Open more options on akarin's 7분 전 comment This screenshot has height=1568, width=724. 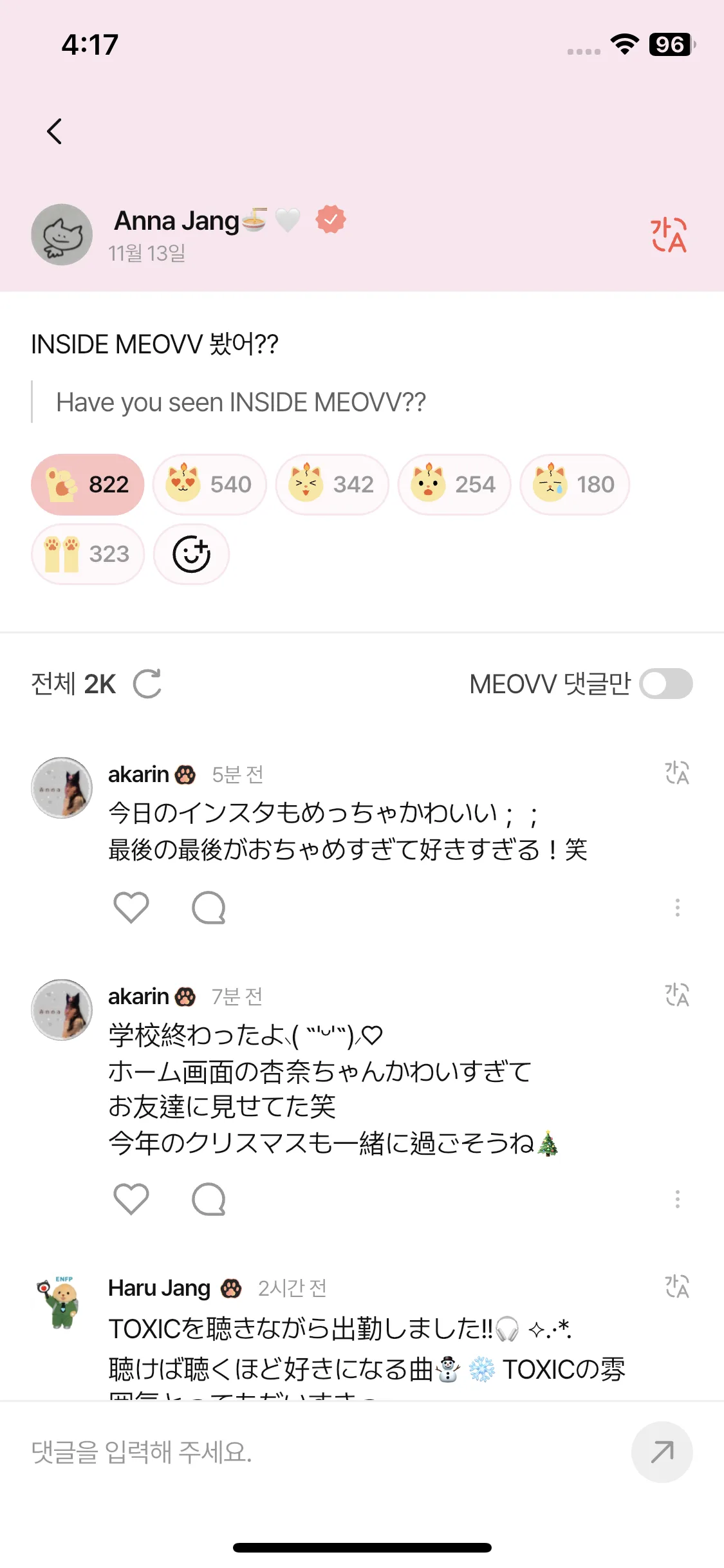677,1199
